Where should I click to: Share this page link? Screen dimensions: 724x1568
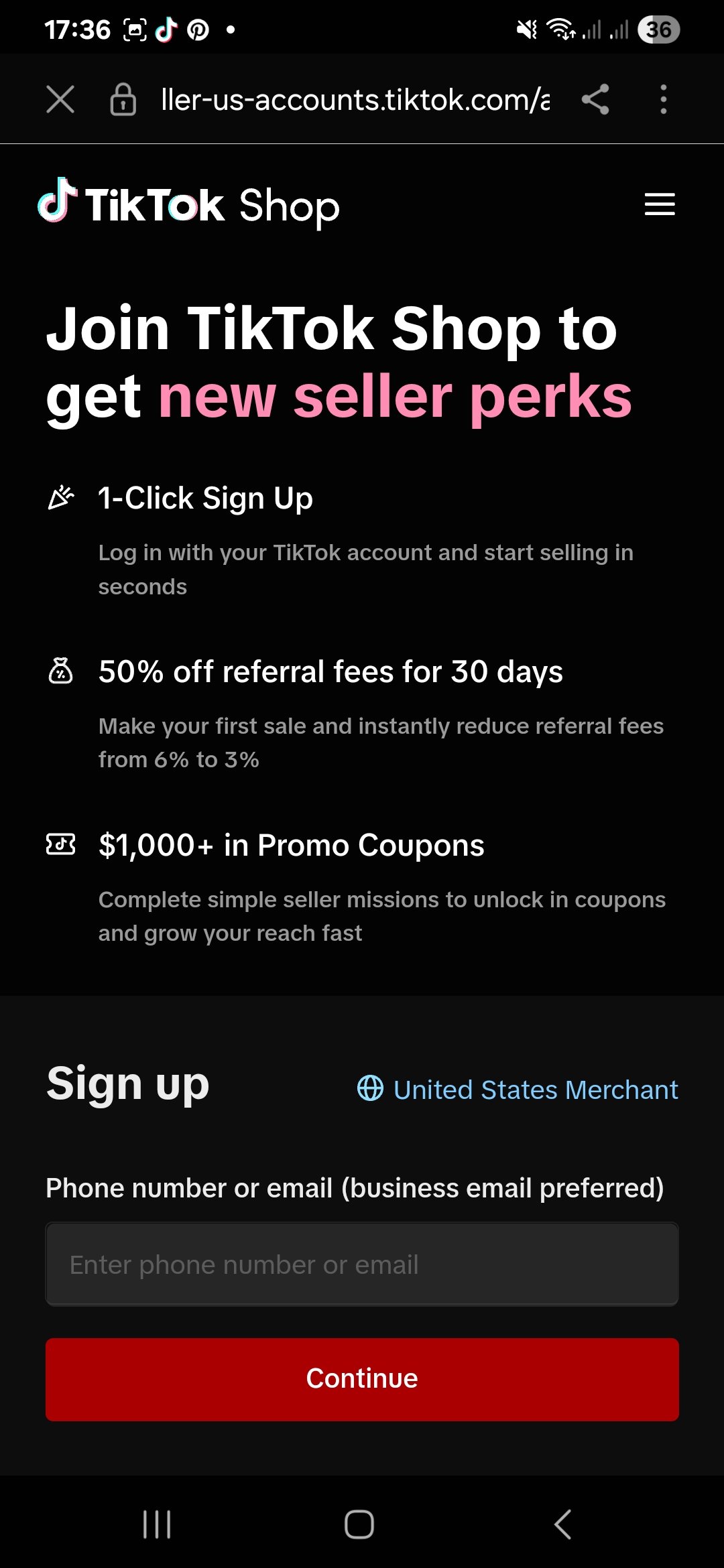click(595, 100)
